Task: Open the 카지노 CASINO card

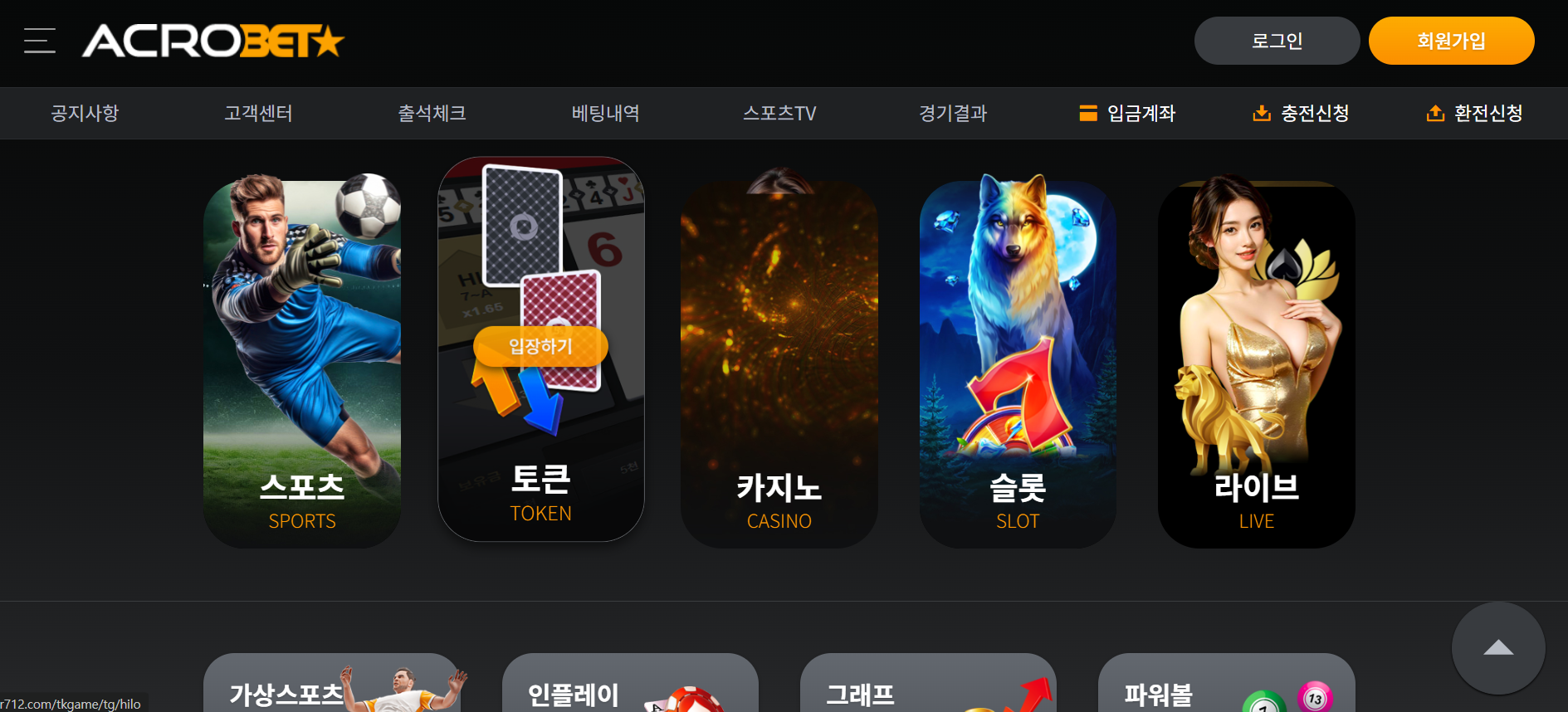Action: pyautogui.click(x=779, y=363)
